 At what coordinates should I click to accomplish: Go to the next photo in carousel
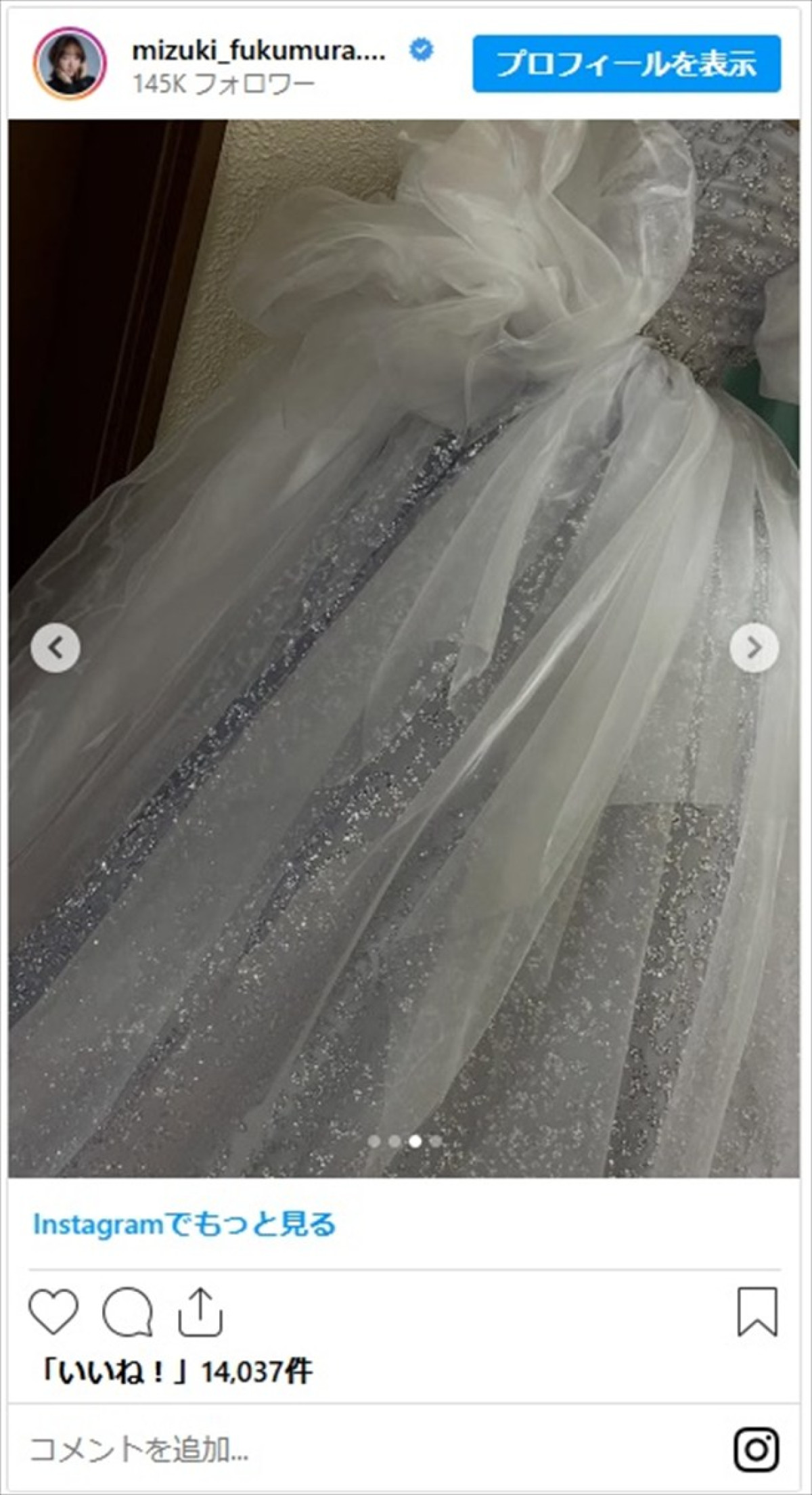pos(754,648)
